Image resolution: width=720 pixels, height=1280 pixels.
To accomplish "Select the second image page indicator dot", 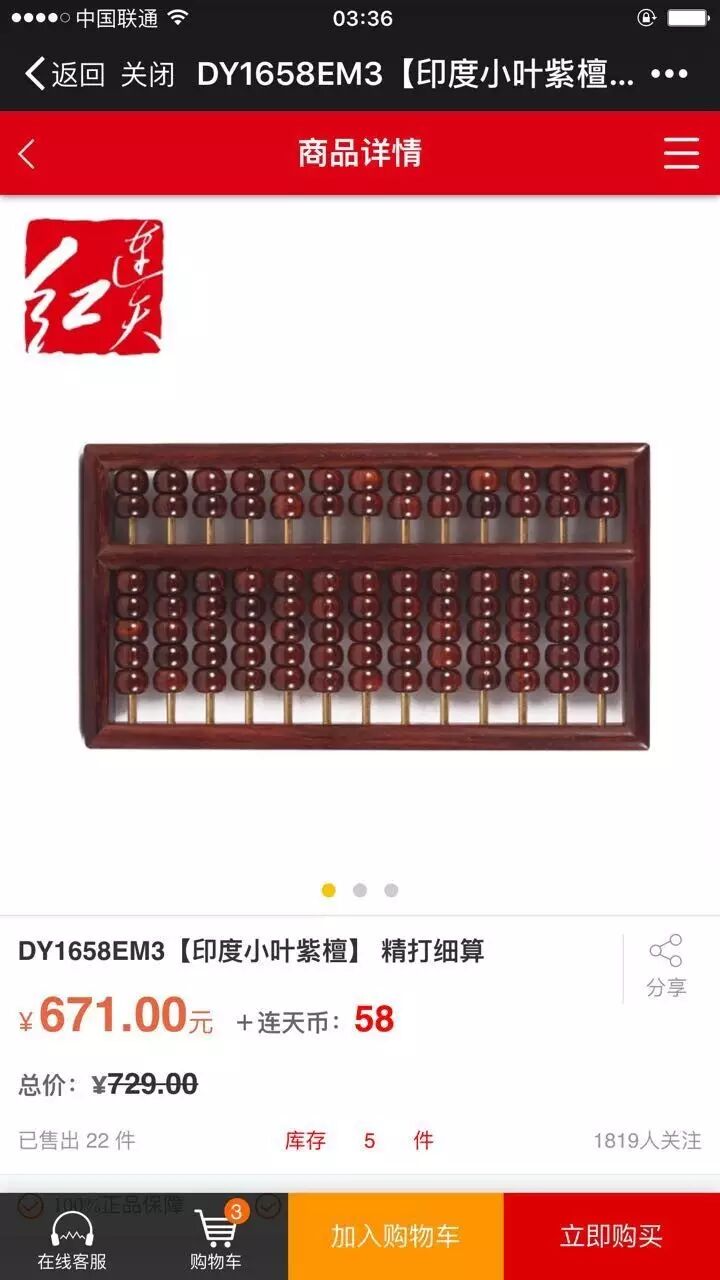I will 360,890.
